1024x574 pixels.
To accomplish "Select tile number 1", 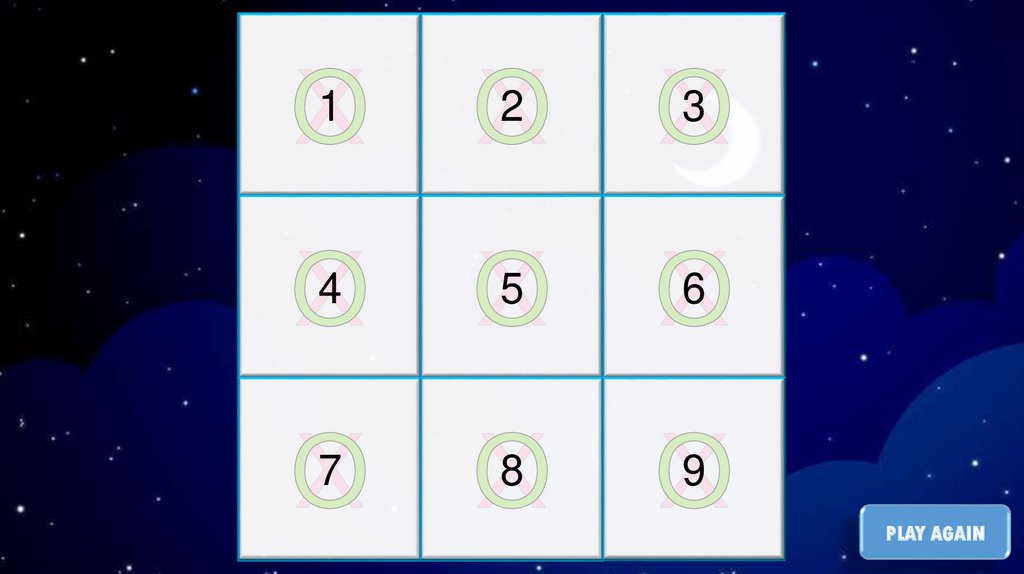I will coord(329,106).
